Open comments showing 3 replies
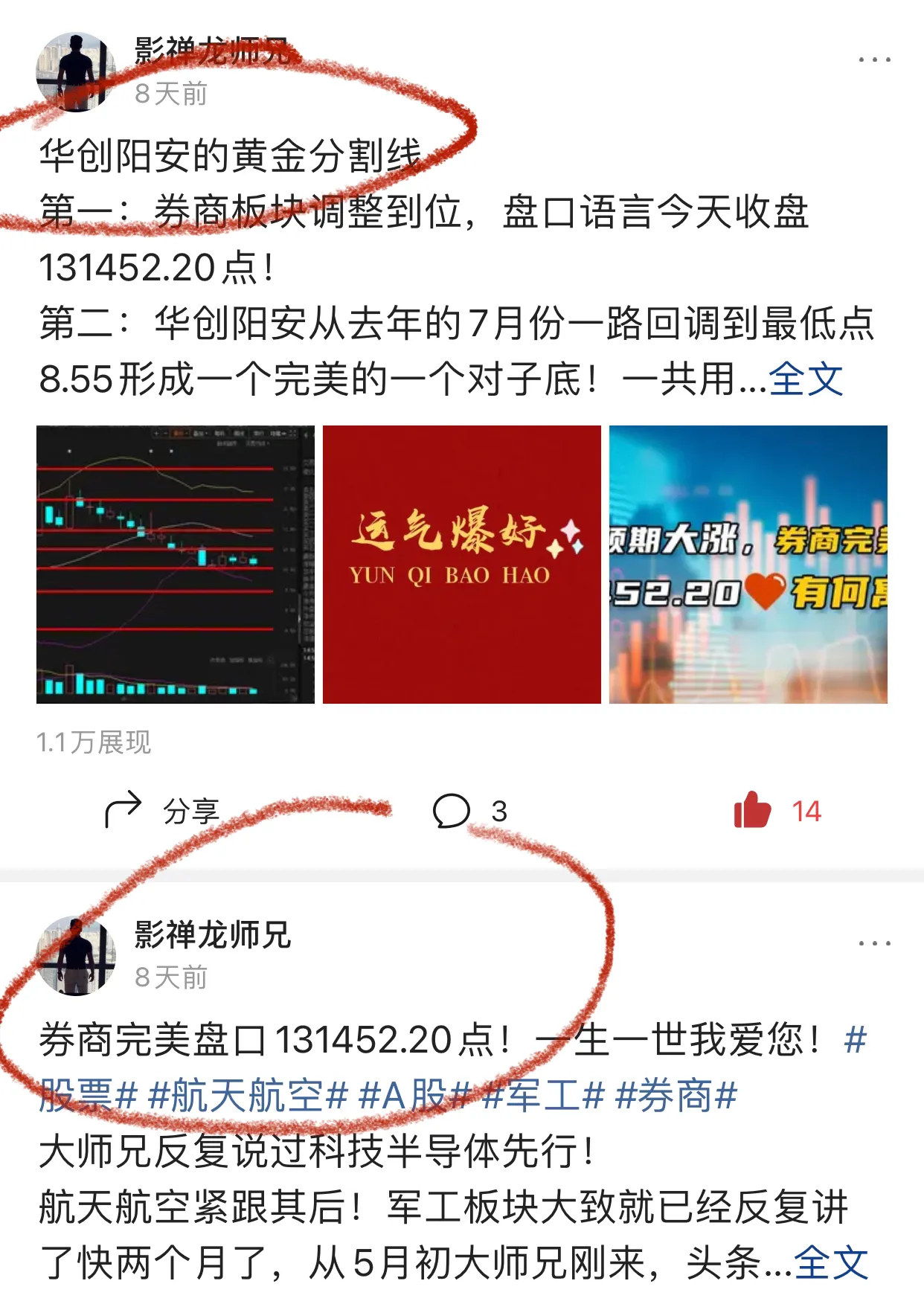Screen dimensions: 924x1307 (469, 810)
